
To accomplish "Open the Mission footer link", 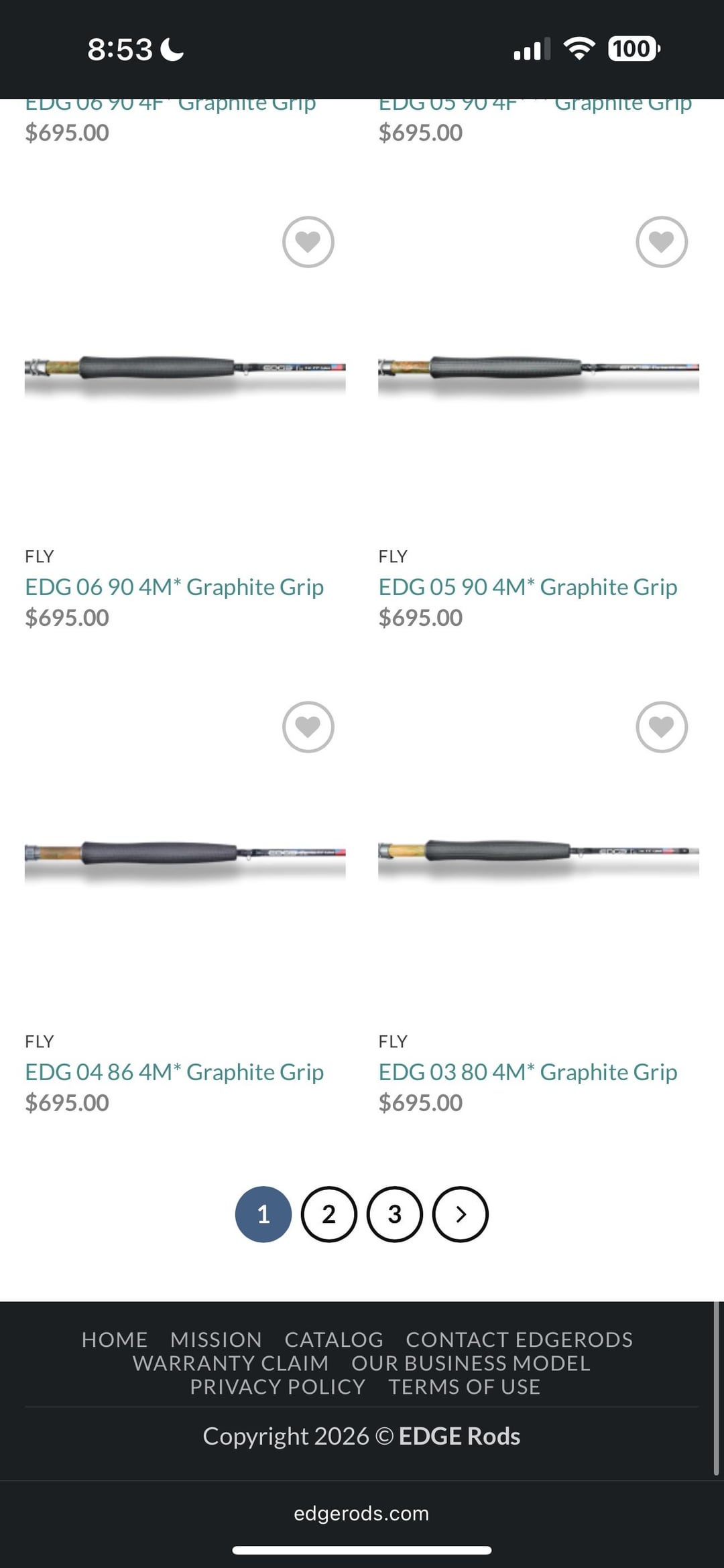I will 216,1340.
